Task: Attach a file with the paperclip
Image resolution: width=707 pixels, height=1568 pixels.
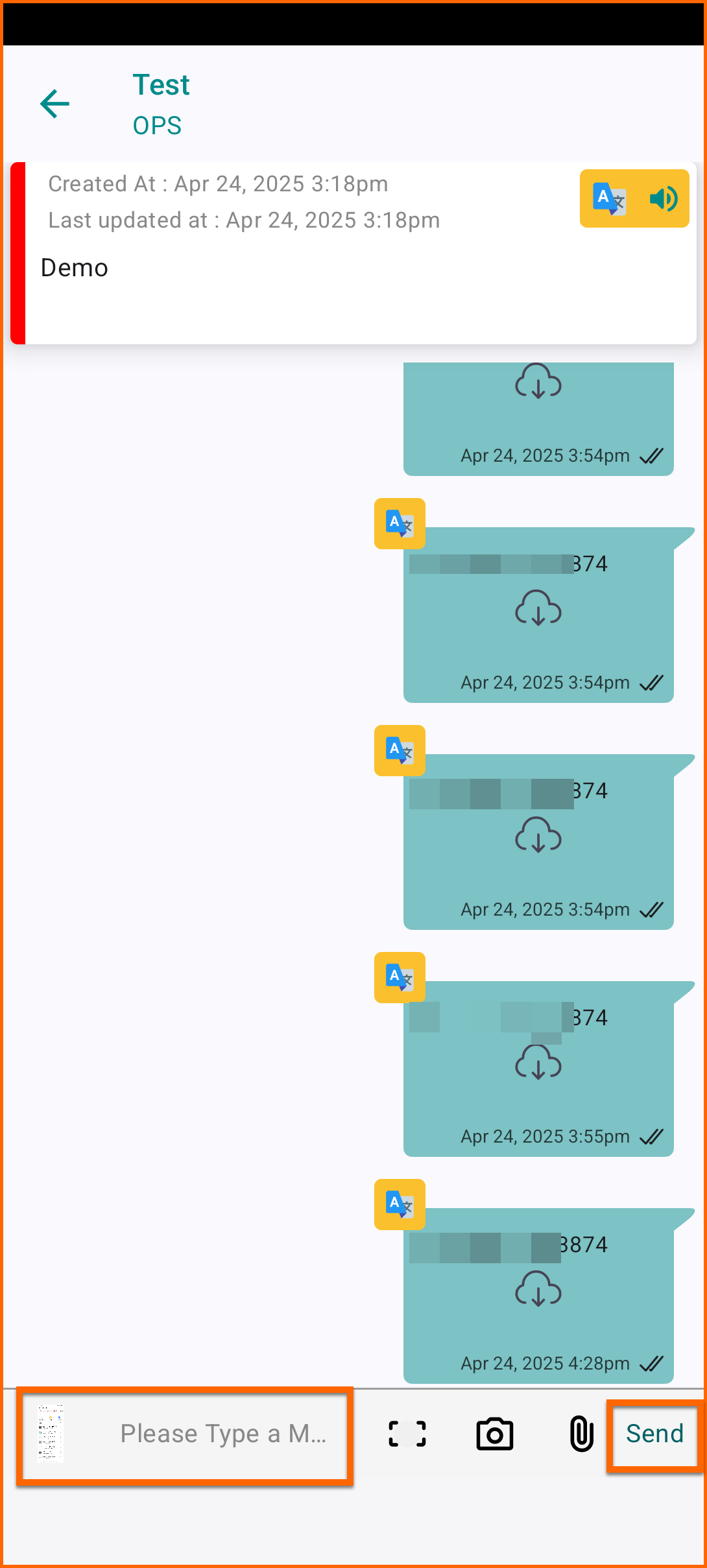Action: pos(582,1434)
